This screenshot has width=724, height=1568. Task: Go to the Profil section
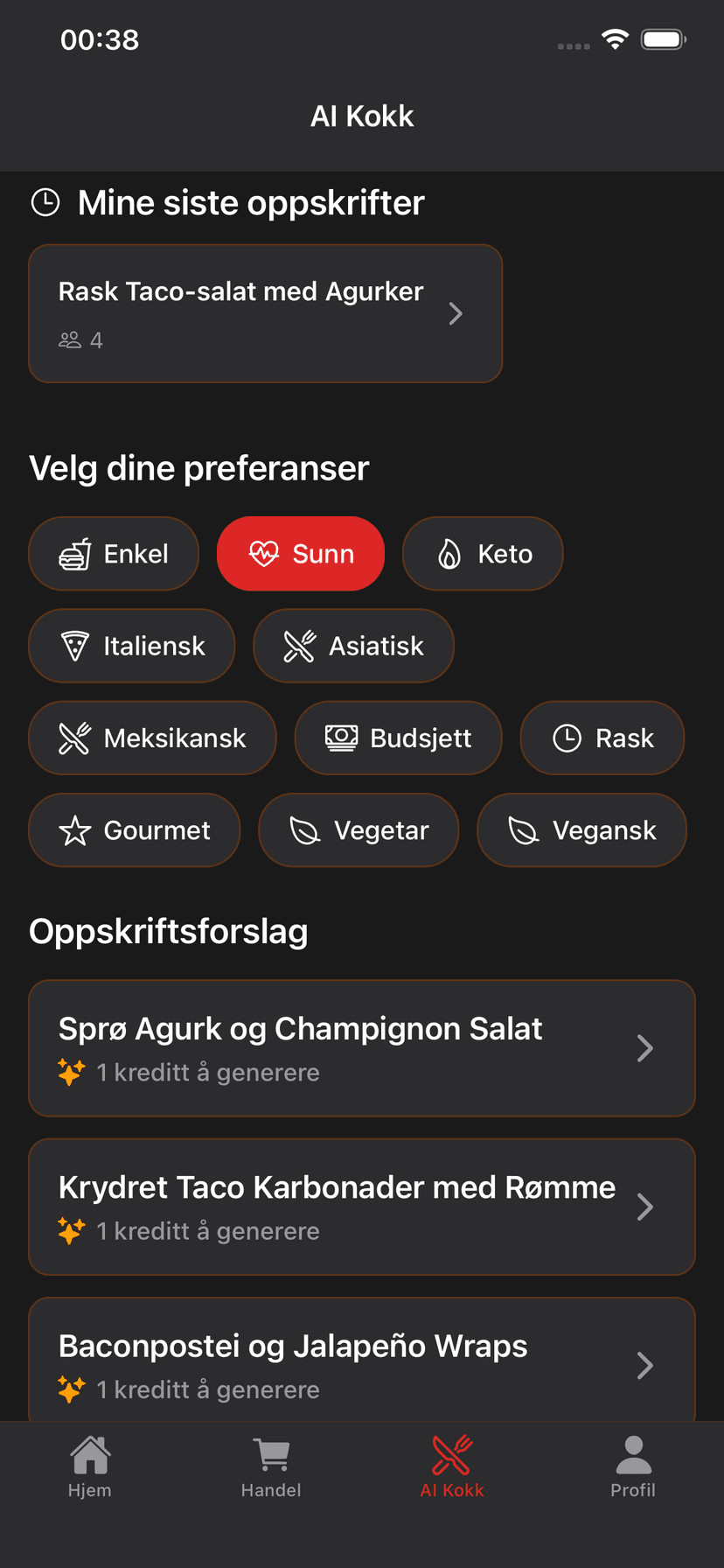[x=633, y=1465]
